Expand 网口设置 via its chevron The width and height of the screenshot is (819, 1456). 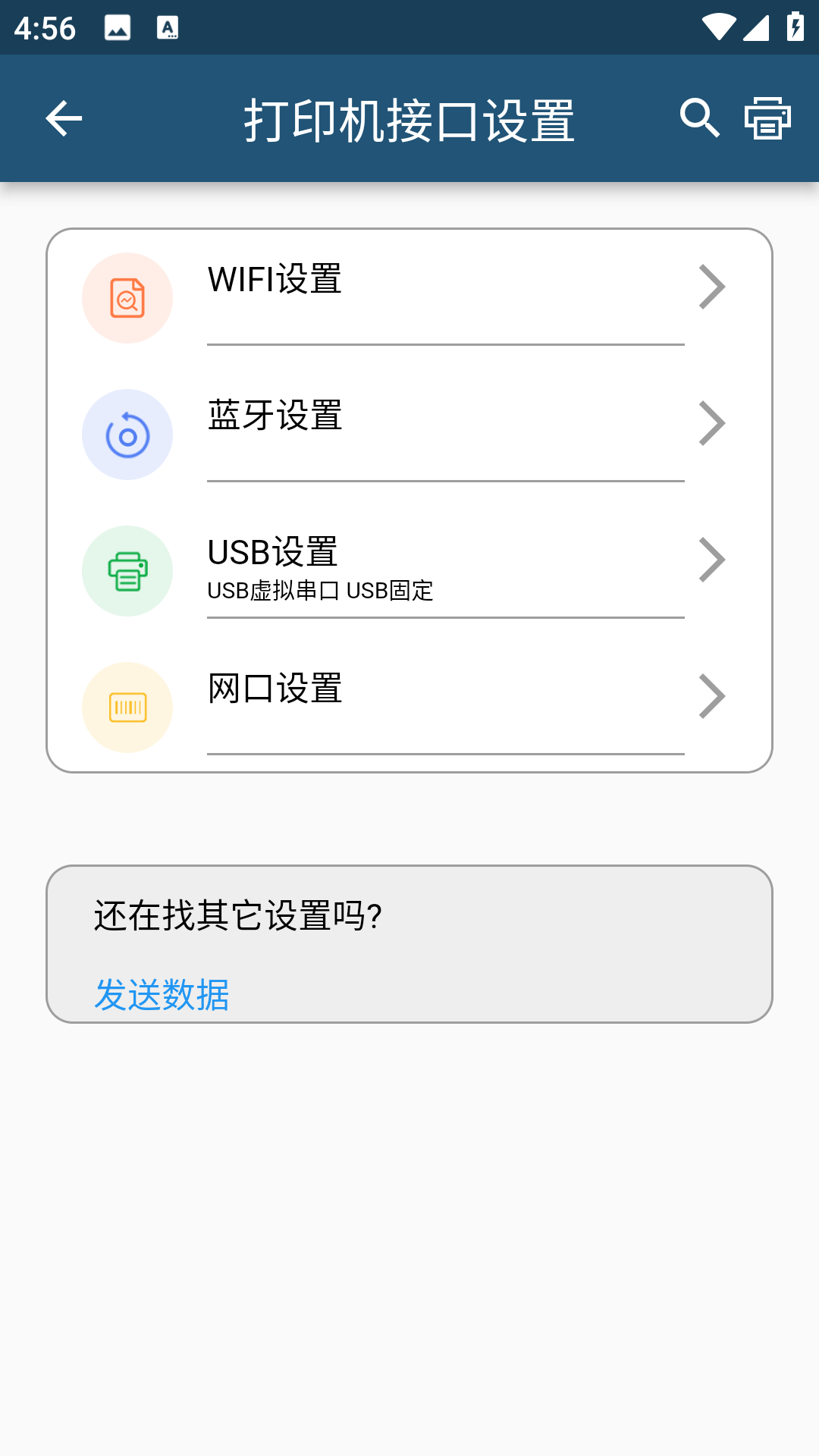tap(711, 695)
